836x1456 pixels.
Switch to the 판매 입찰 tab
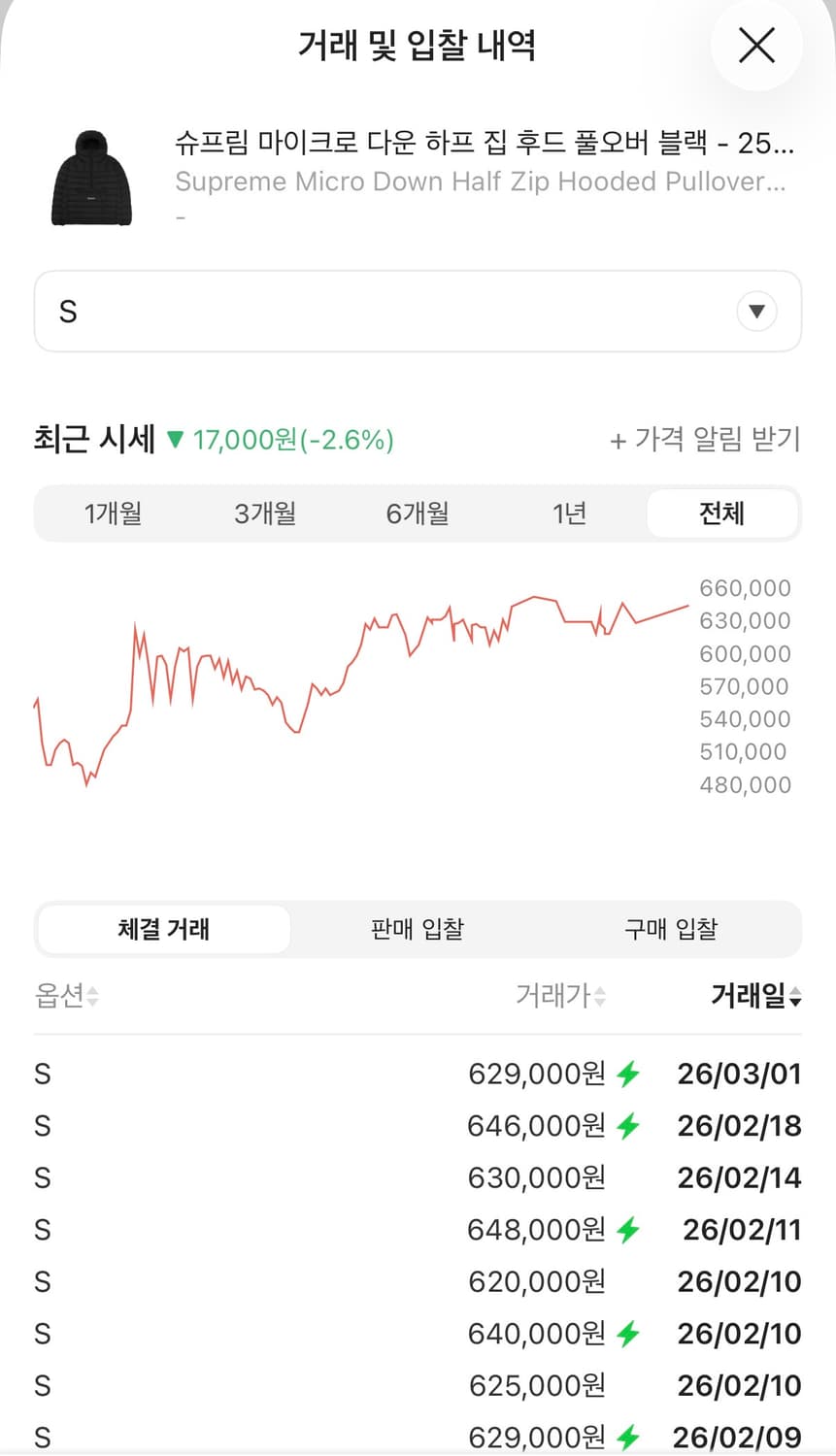pos(417,929)
